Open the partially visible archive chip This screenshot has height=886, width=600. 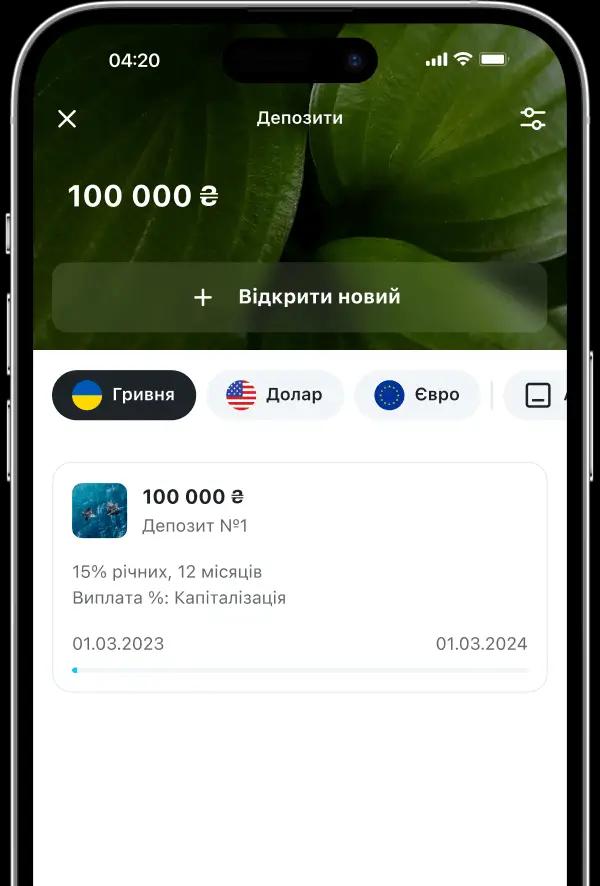click(x=539, y=396)
